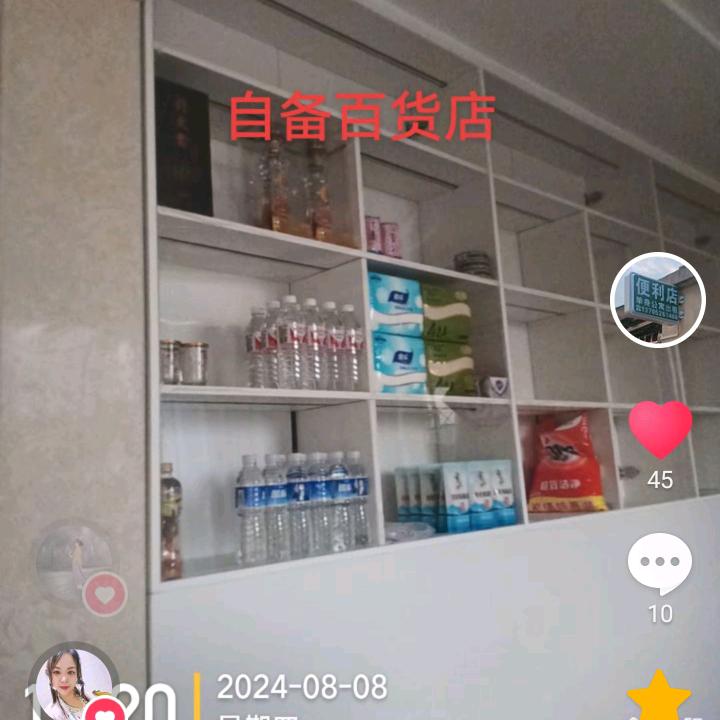
Task: Open the 便利店 author avatar
Action: (x=659, y=297)
